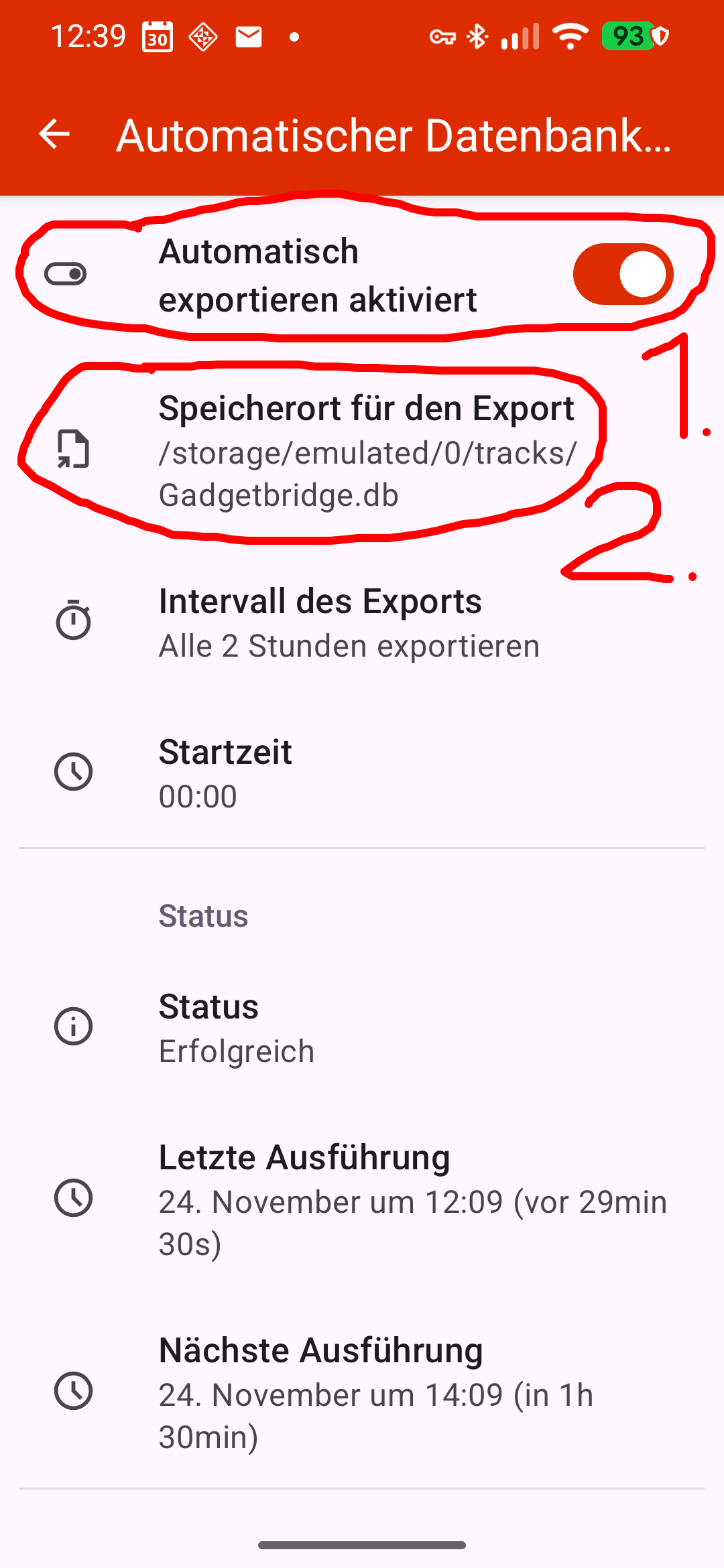Disable the Automatisch exportieren aktiviert switch

622,274
